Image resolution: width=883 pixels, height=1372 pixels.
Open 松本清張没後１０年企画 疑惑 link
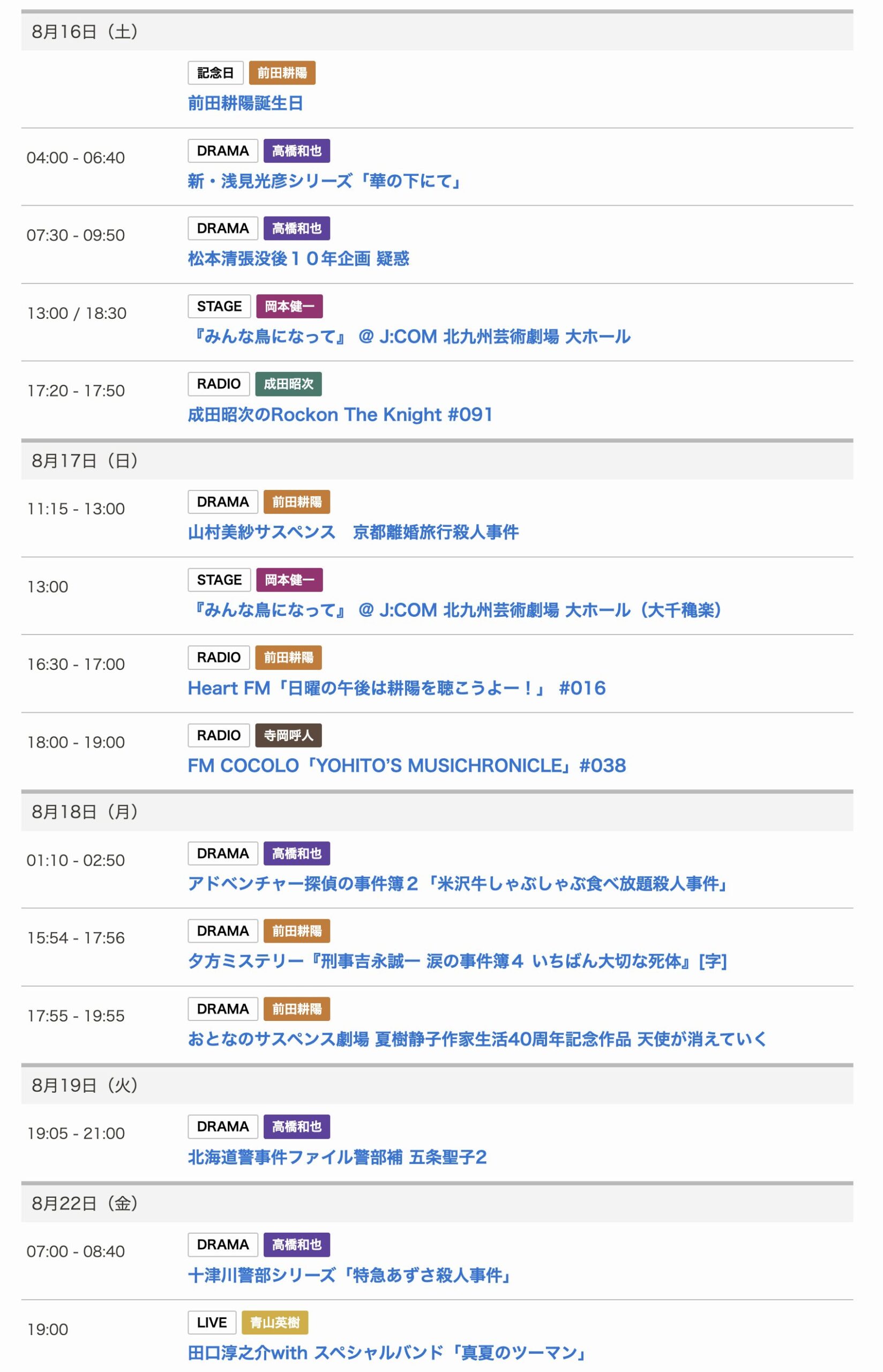click(299, 258)
